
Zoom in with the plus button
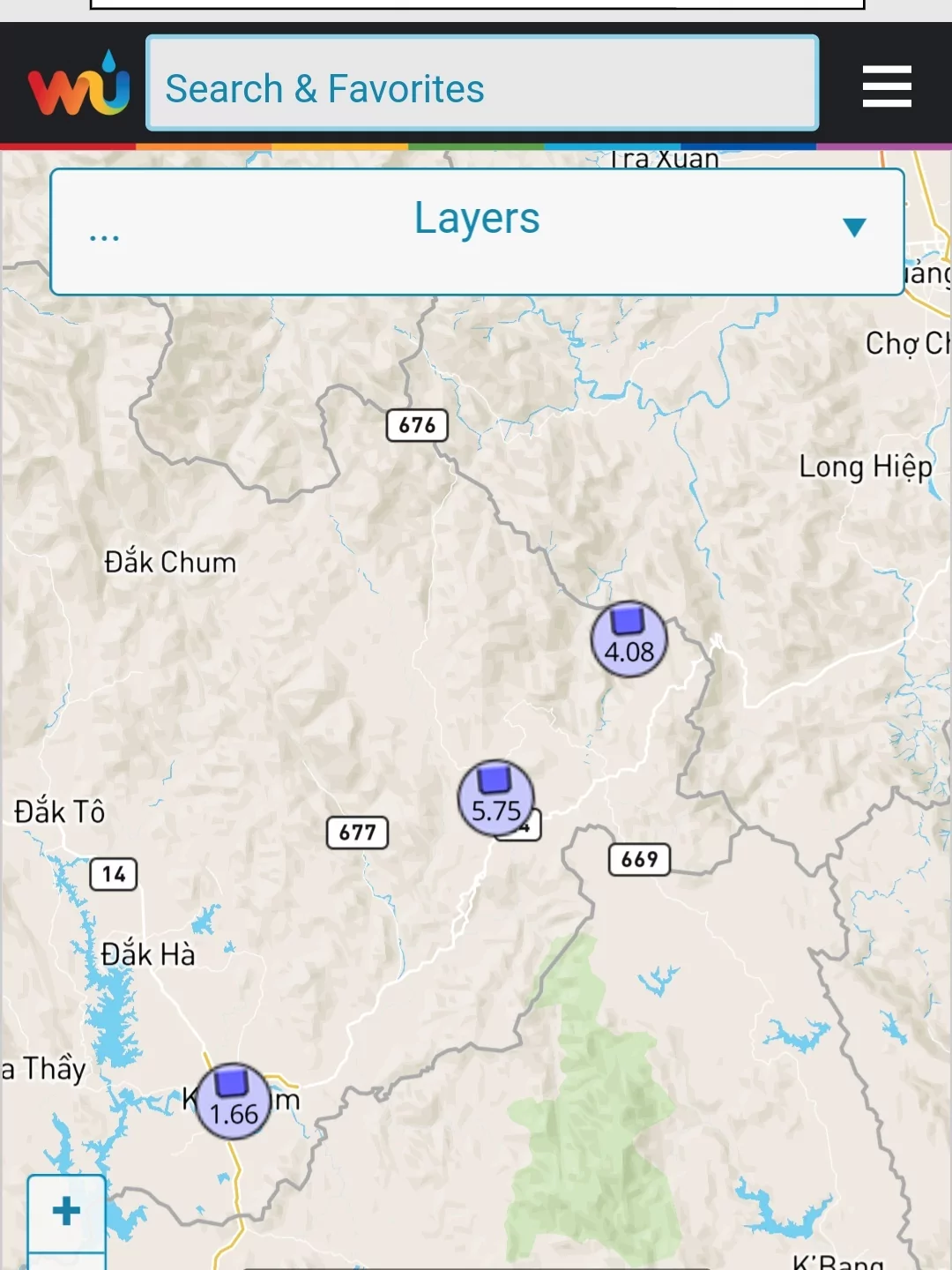pos(67,1212)
